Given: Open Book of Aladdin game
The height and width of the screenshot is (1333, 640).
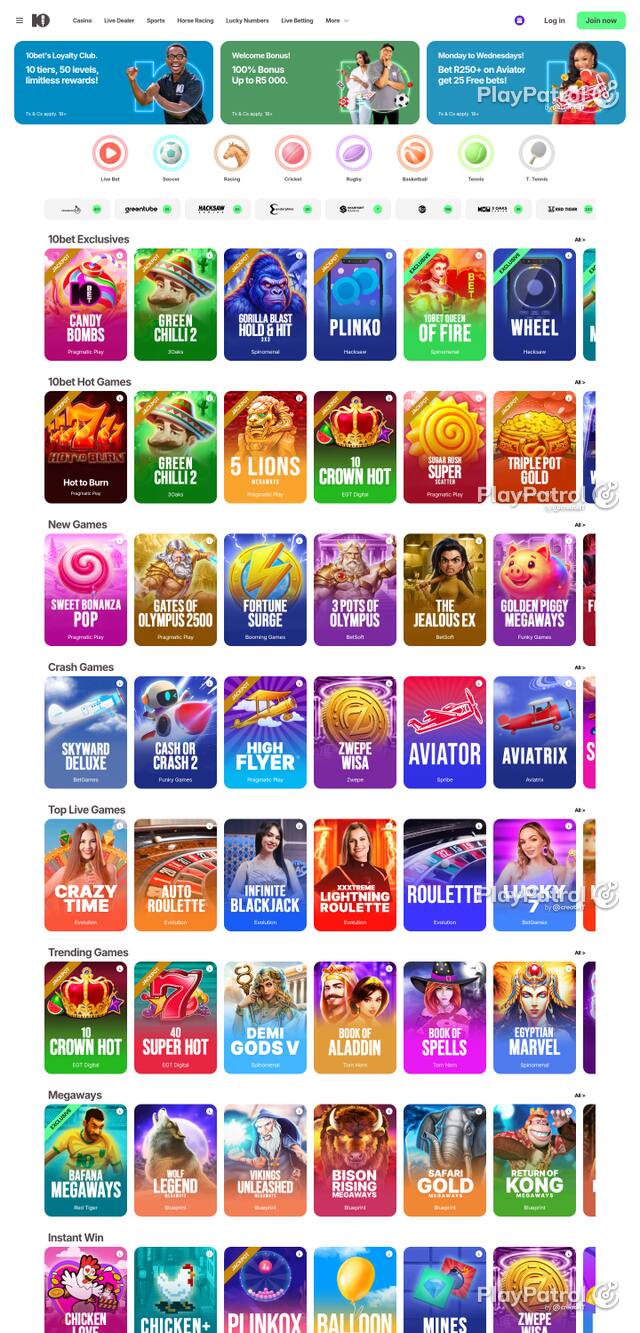Looking at the screenshot, I should pyautogui.click(x=355, y=1018).
